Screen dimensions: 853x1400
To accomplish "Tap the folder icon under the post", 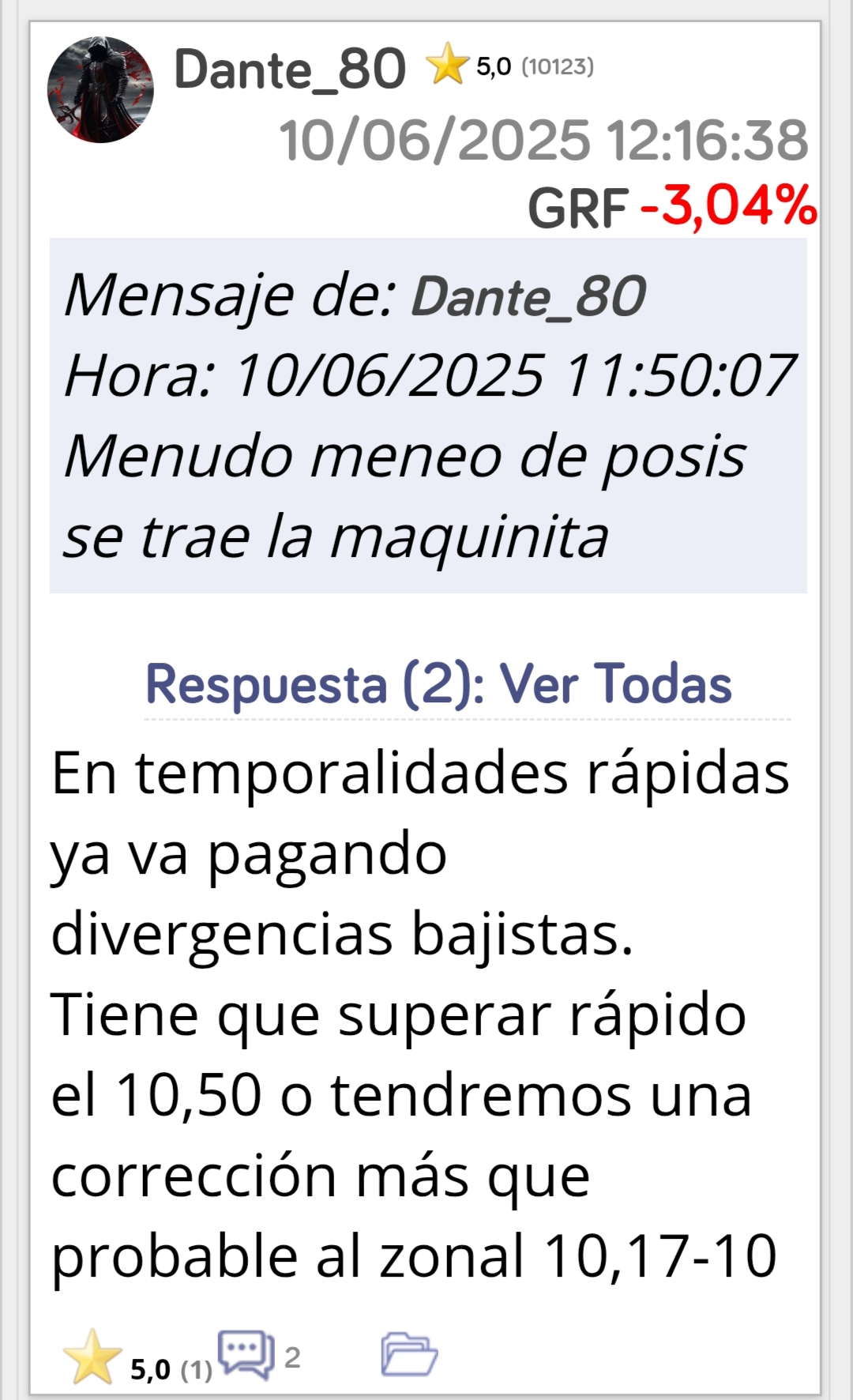I will coord(409,1355).
